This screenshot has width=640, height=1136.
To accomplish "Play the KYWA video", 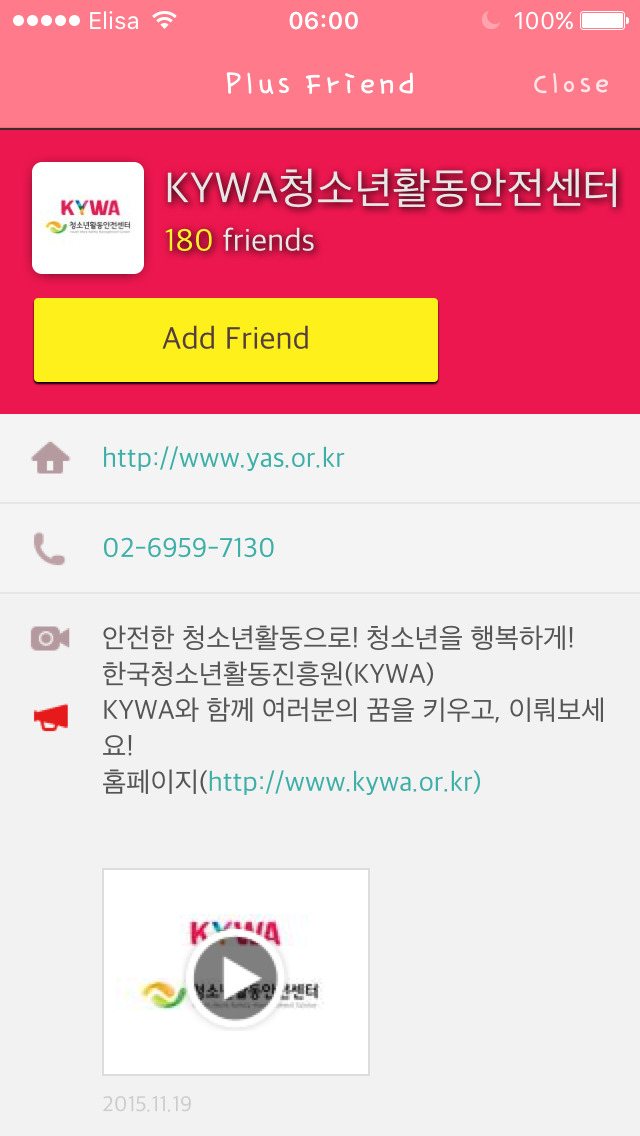I will [x=236, y=972].
